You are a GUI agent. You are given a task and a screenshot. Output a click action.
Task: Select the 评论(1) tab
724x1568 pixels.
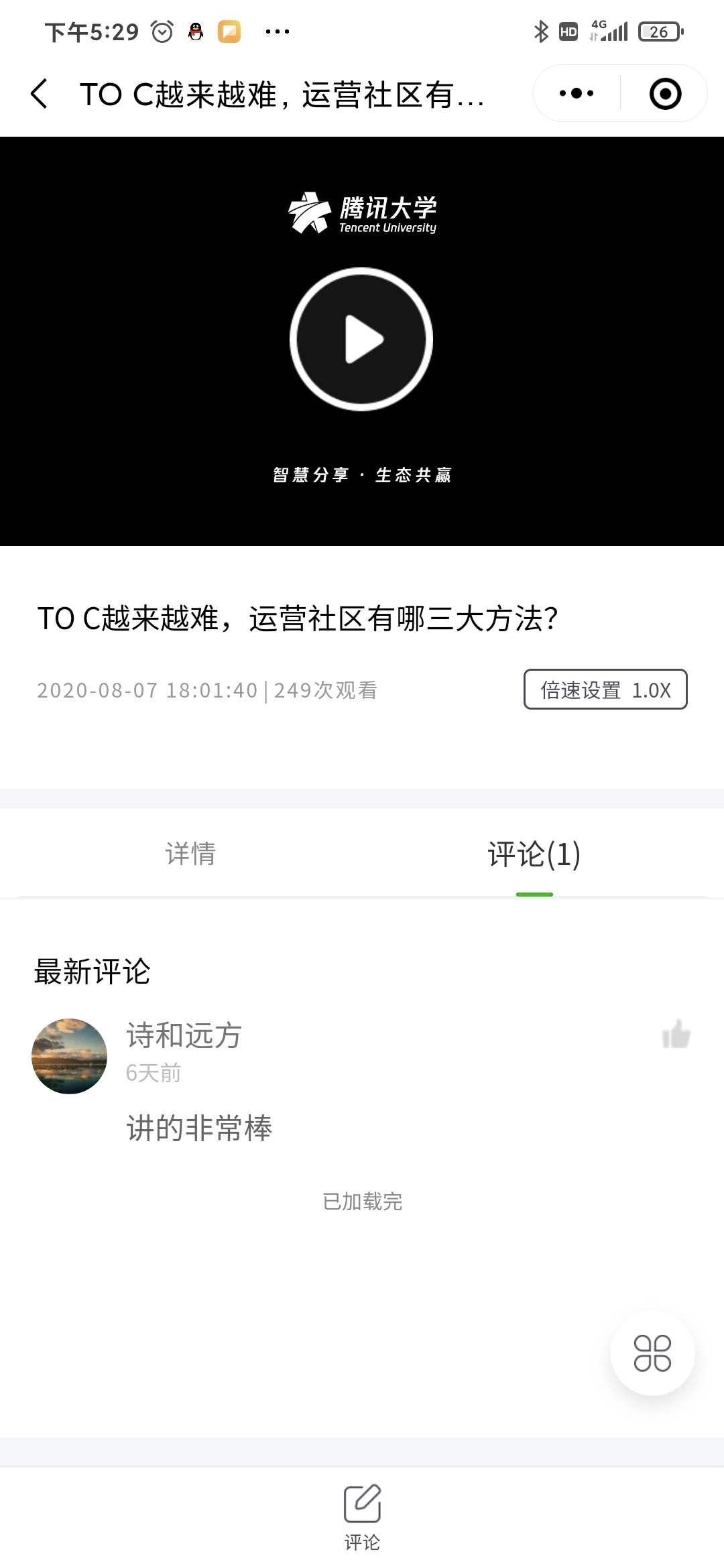click(534, 854)
